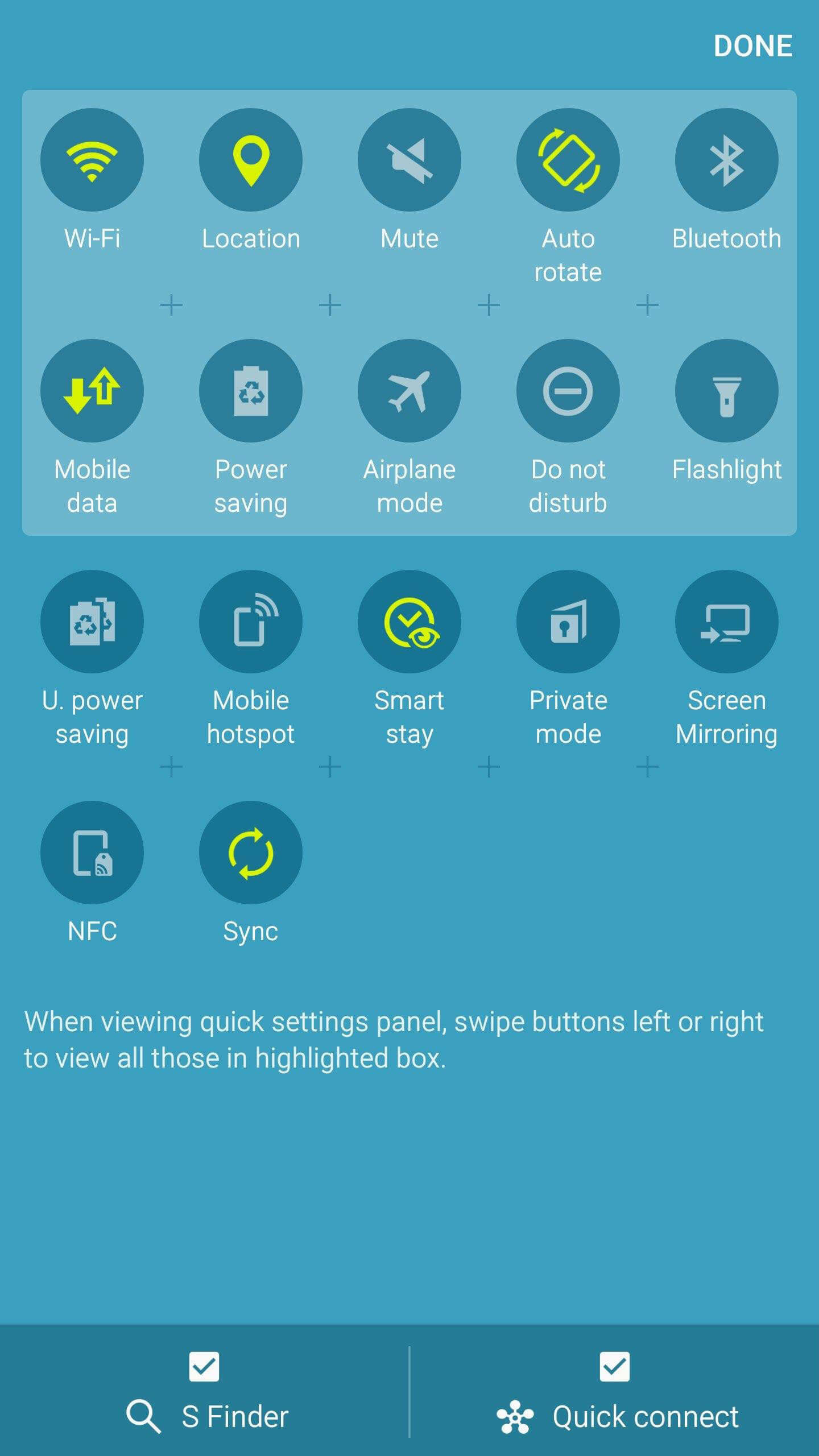This screenshot has width=819, height=1456.
Task: Select the Power saving button
Action: (x=251, y=391)
